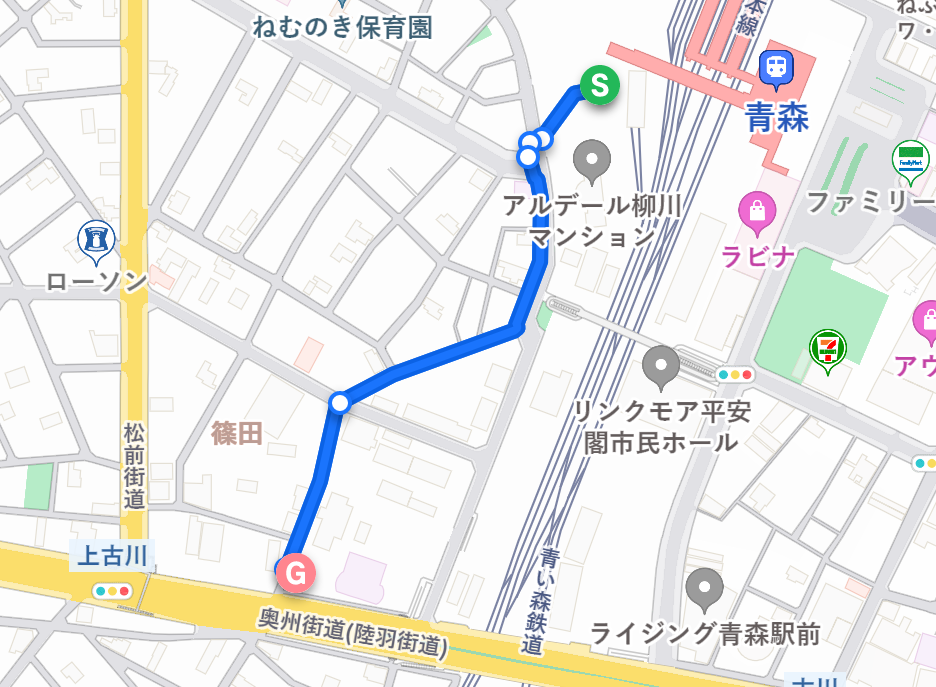Select the ラビナ shopping pin
The height and width of the screenshot is (687, 936).
pos(756,212)
